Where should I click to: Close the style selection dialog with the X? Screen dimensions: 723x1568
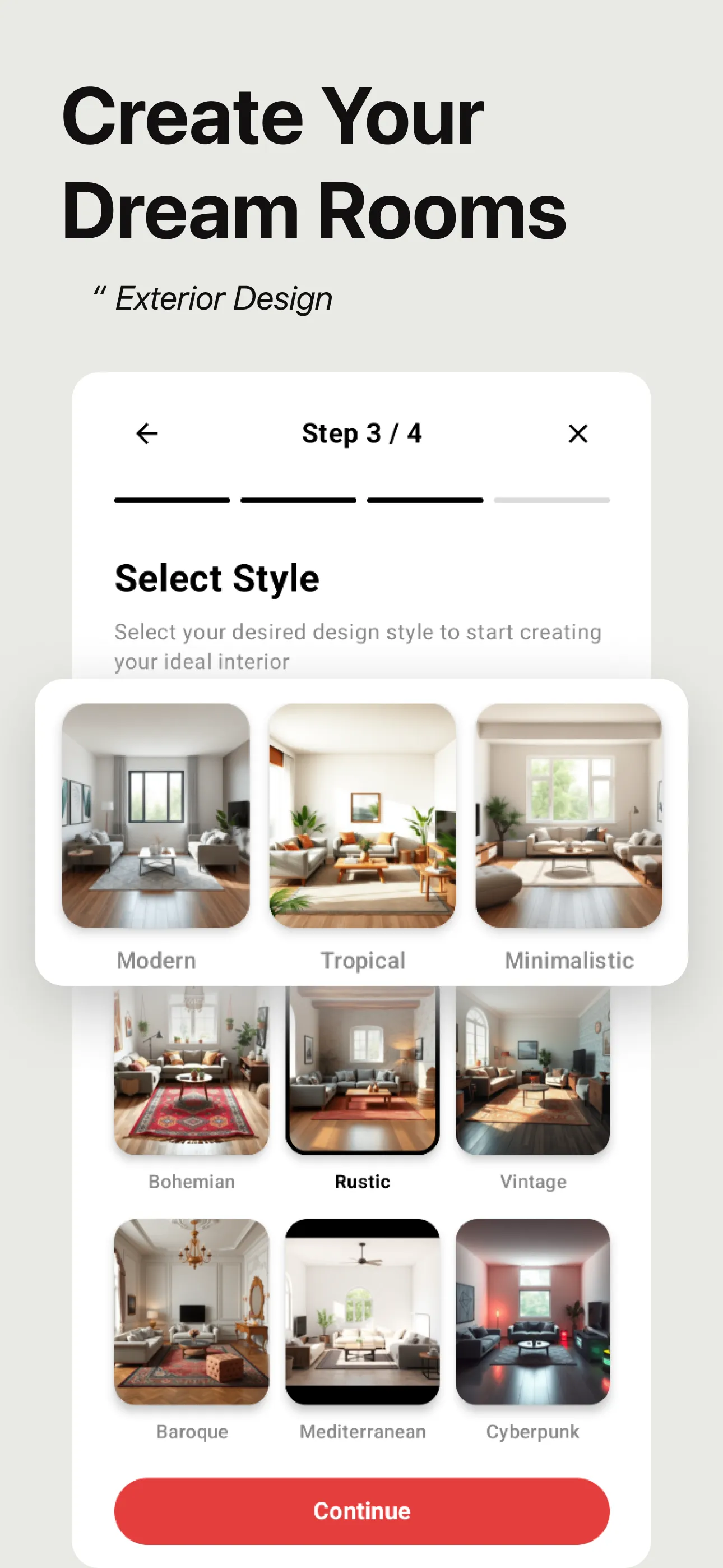tap(578, 433)
